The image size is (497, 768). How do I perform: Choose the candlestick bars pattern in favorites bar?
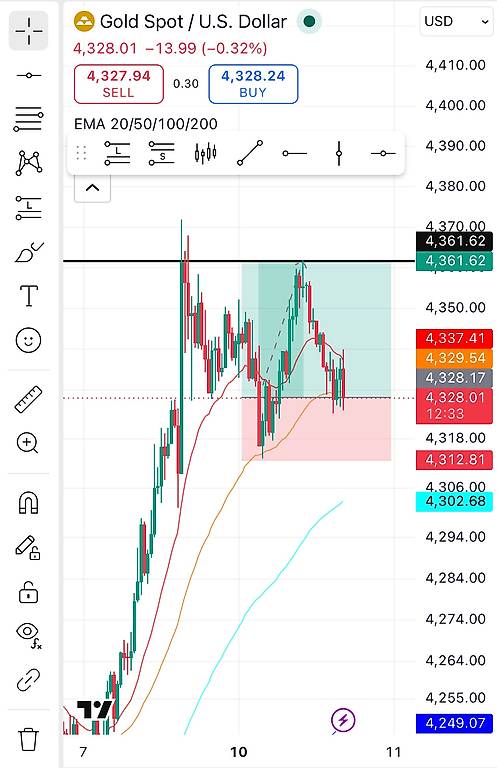205,153
